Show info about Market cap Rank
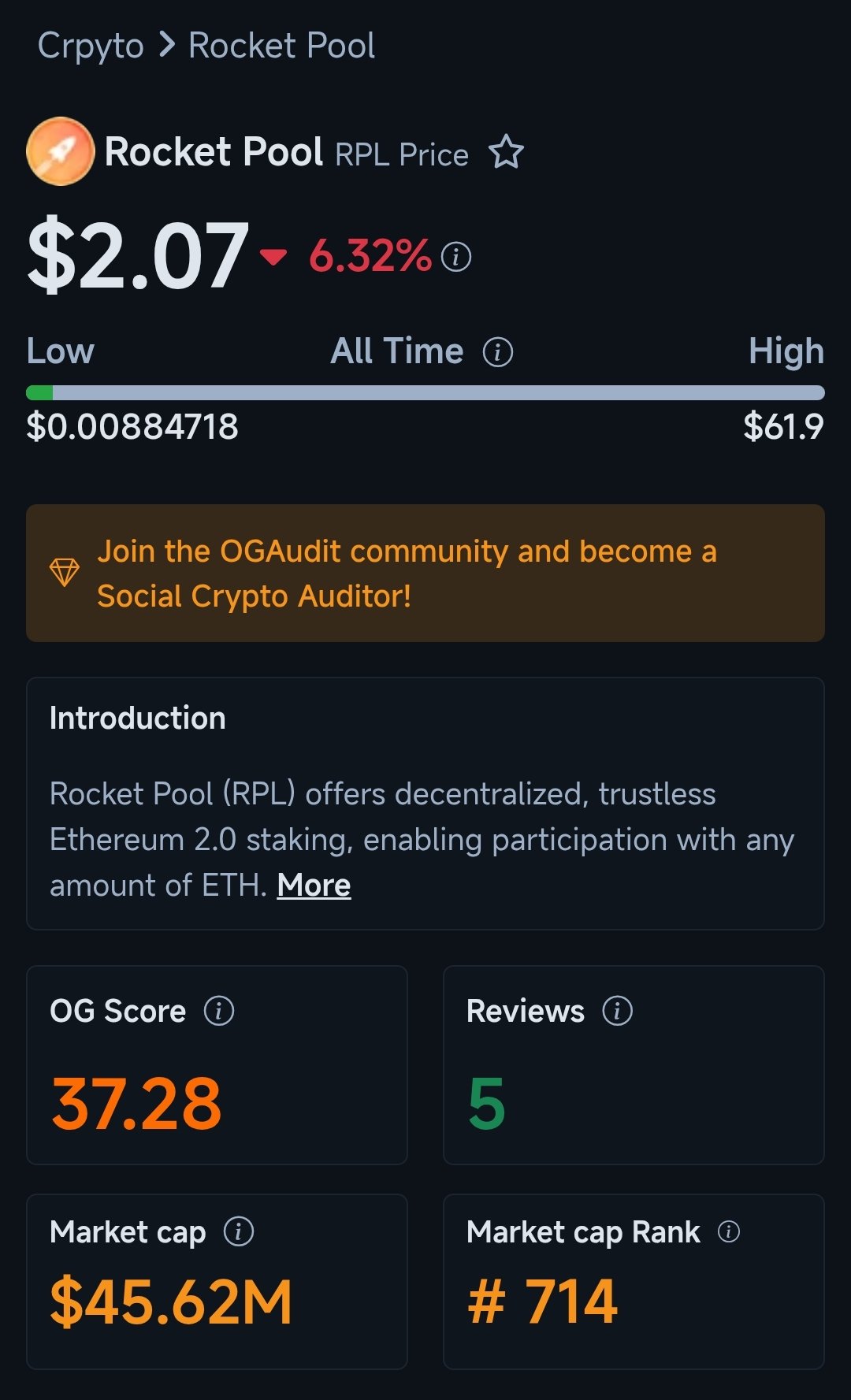Viewport: 851px width, 1400px height. point(729,1231)
